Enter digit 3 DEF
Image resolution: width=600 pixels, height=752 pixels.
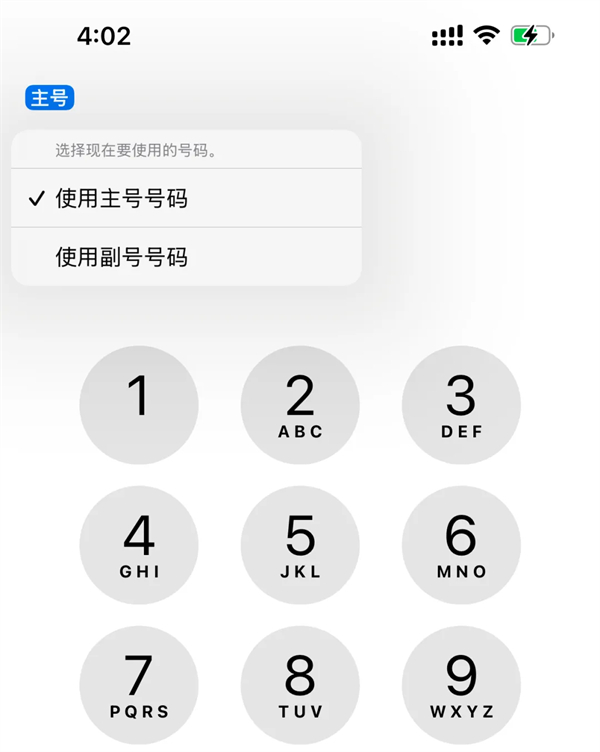pyautogui.click(x=461, y=404)
